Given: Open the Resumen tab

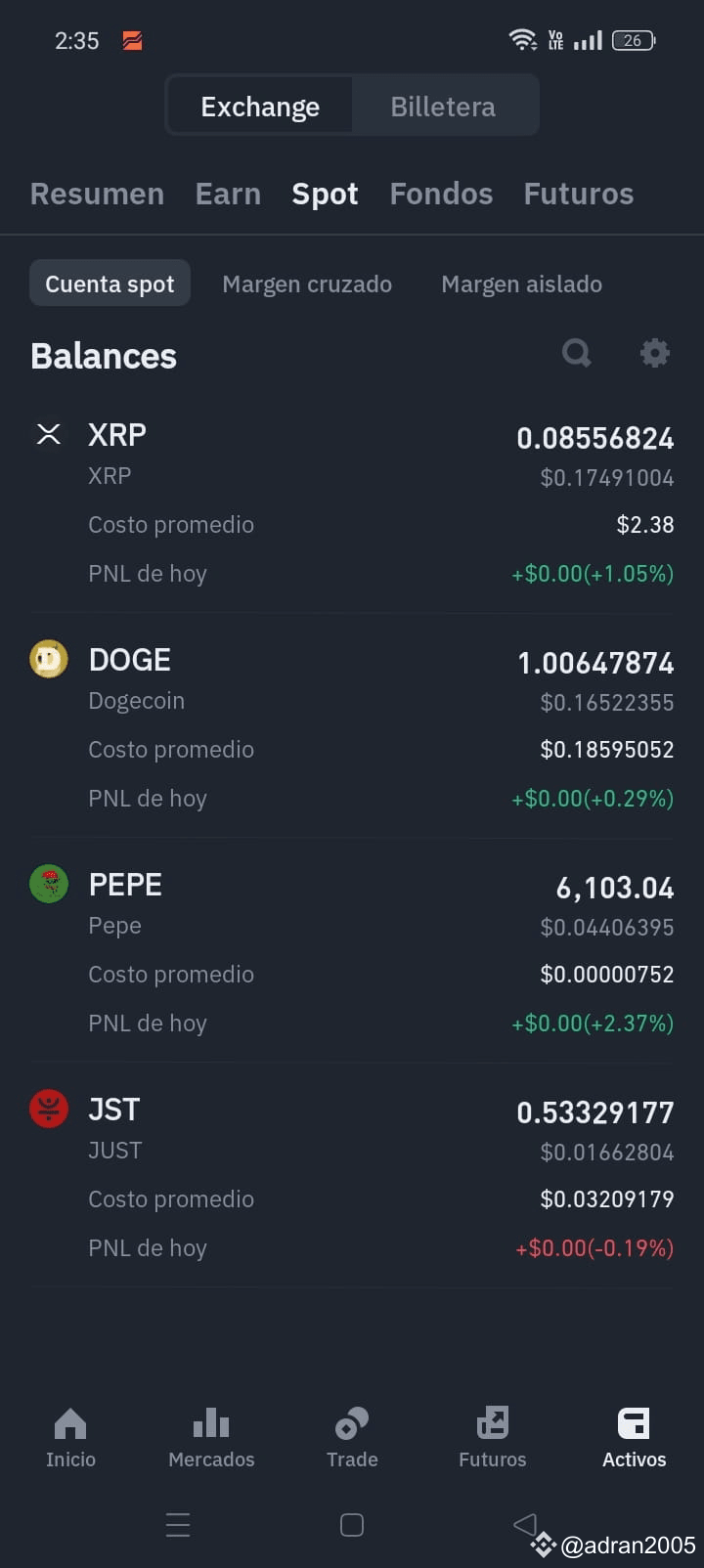Looking at the screenshot, I should point(97,194).
